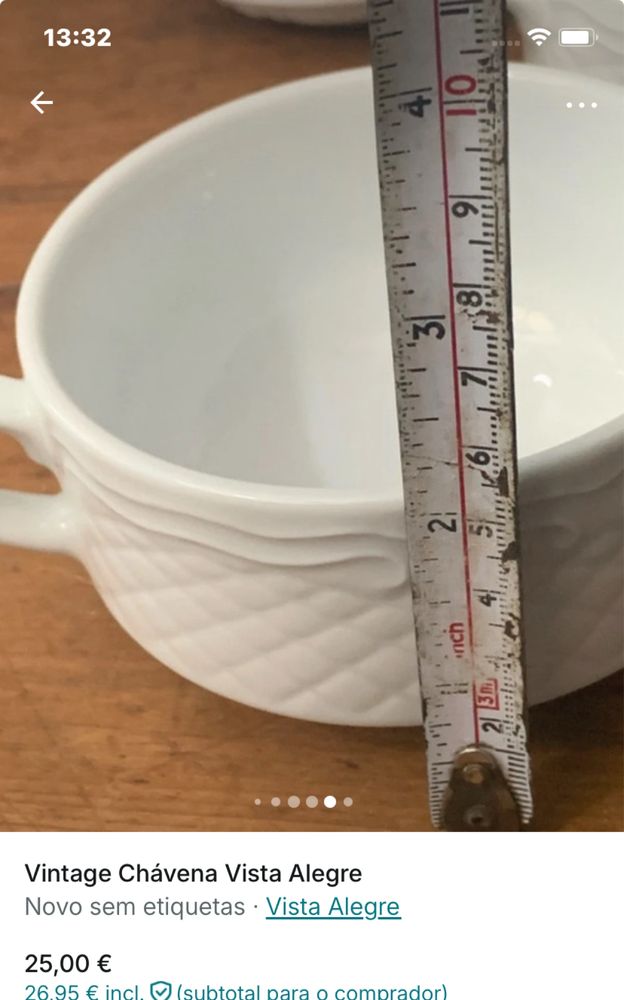Go back using the arrow icon
Viewport: 624px width, 1000px height.
coord(41,102)
